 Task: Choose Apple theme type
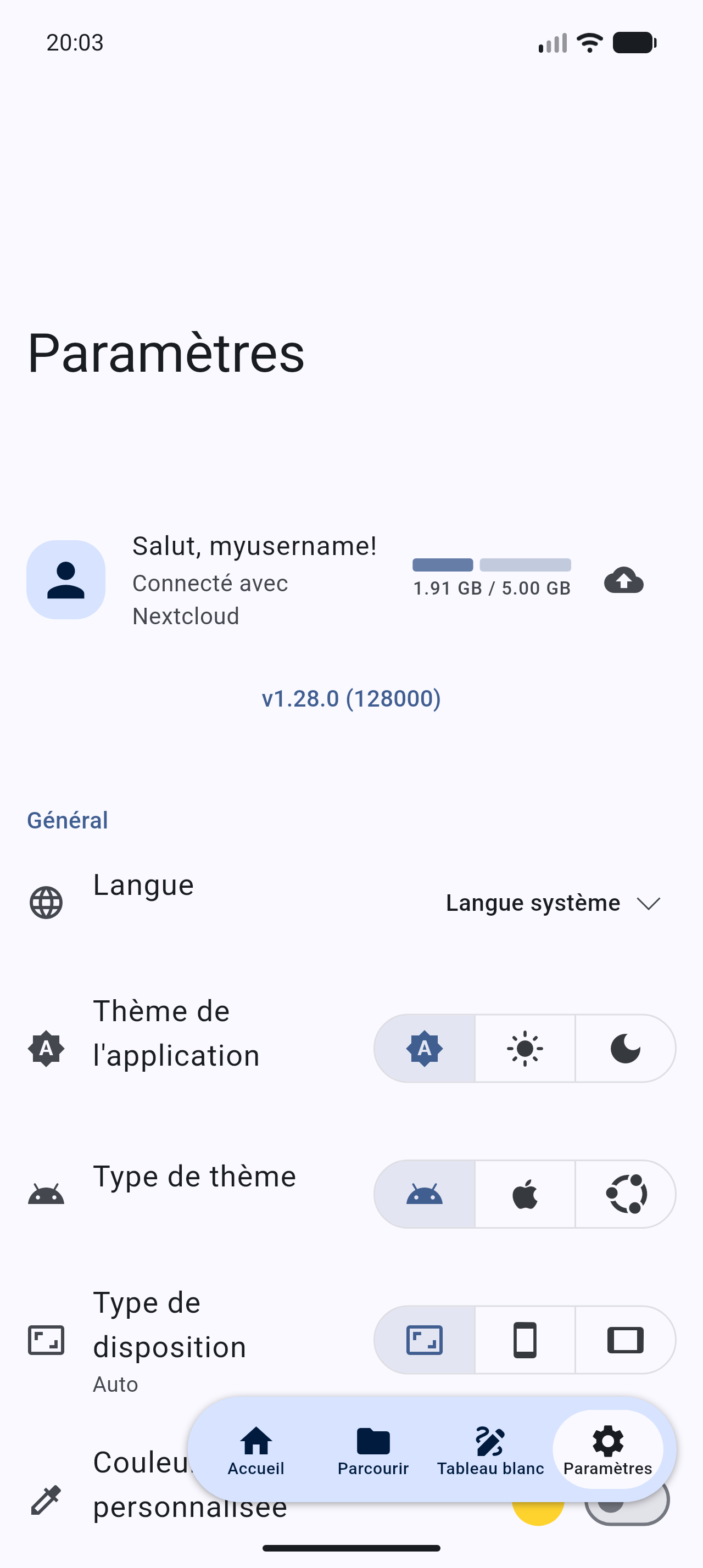(x=525, y=1194)
